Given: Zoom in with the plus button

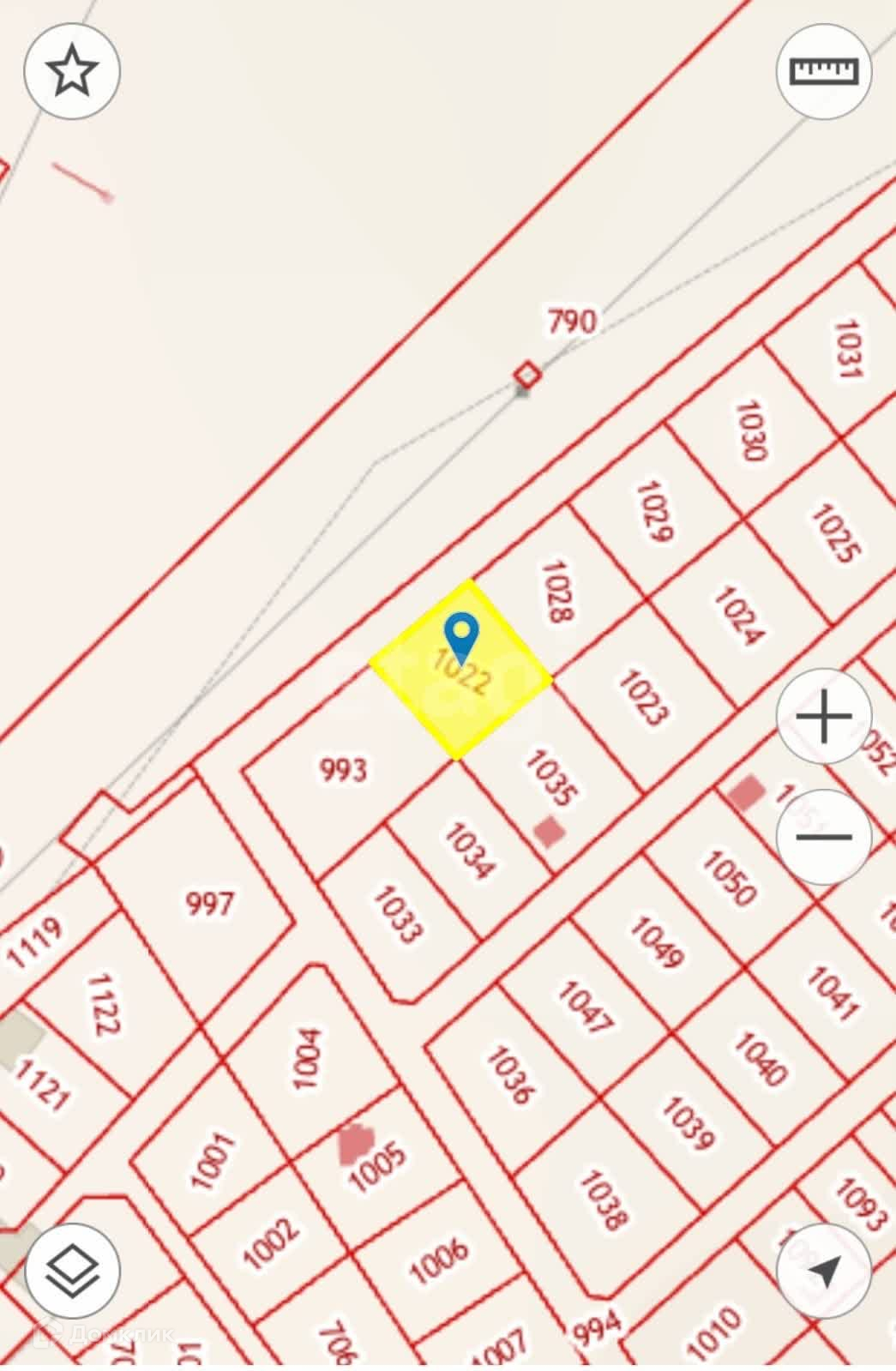Looking at the screenshot, I should click(824, 717).
